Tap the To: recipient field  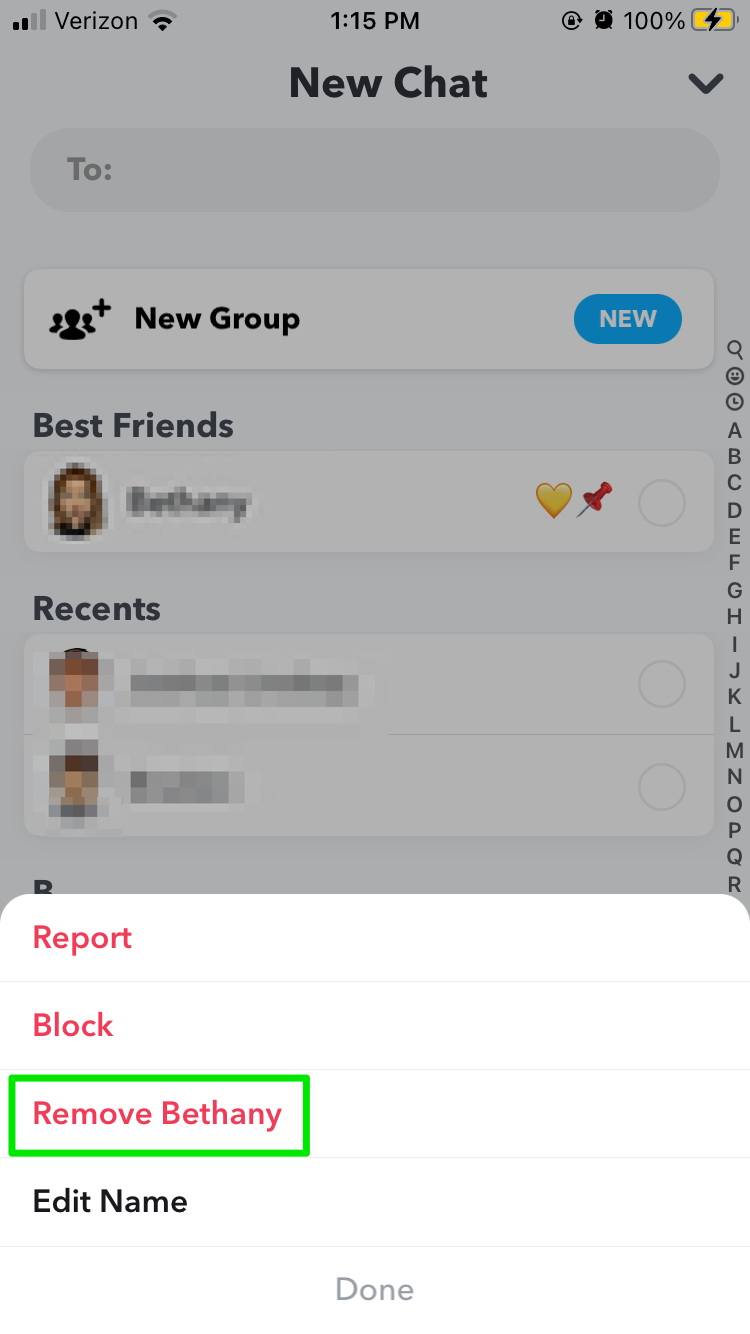(375, 169)
